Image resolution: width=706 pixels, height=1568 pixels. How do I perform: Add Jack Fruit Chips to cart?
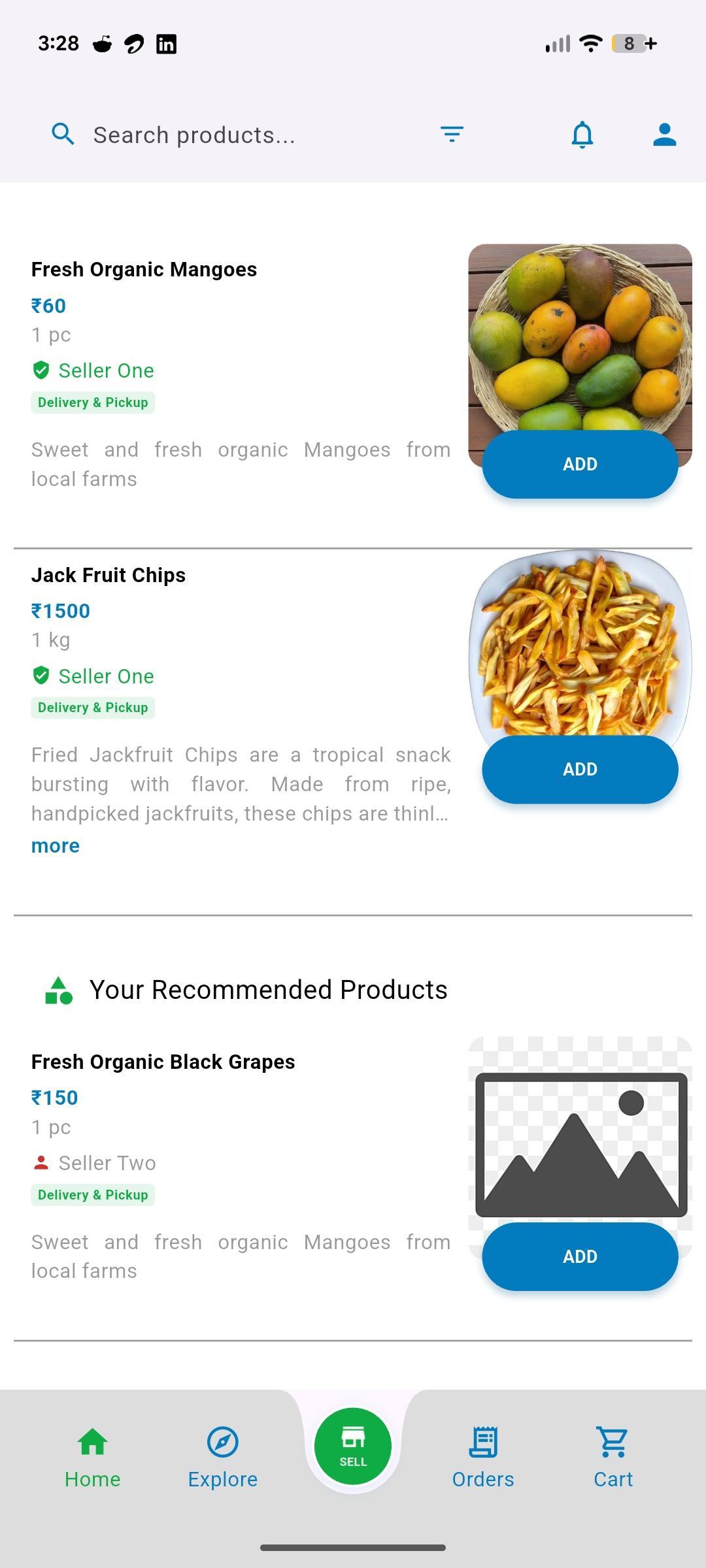(580, 770)
